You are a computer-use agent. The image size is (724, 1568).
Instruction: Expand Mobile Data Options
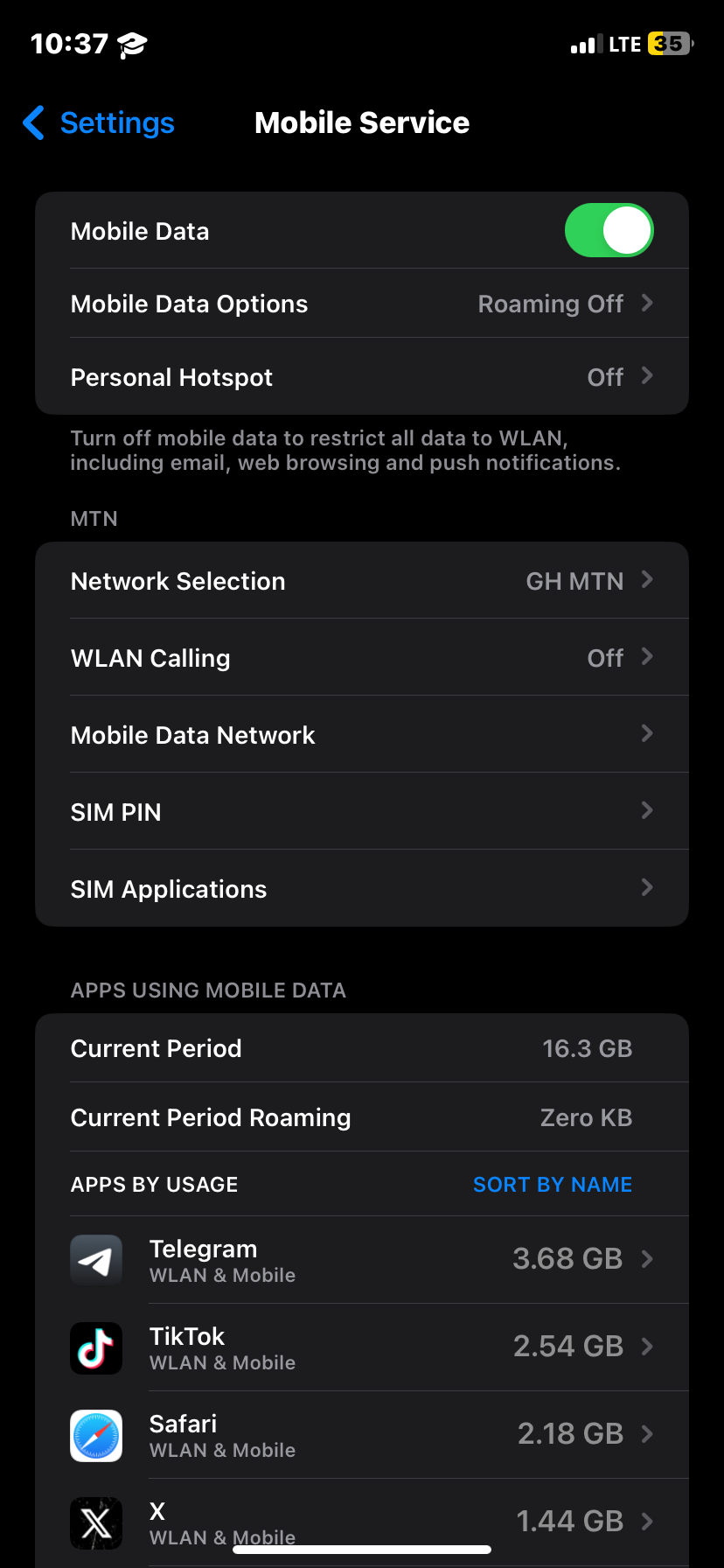pyautogui.click(x=362, y=304)
